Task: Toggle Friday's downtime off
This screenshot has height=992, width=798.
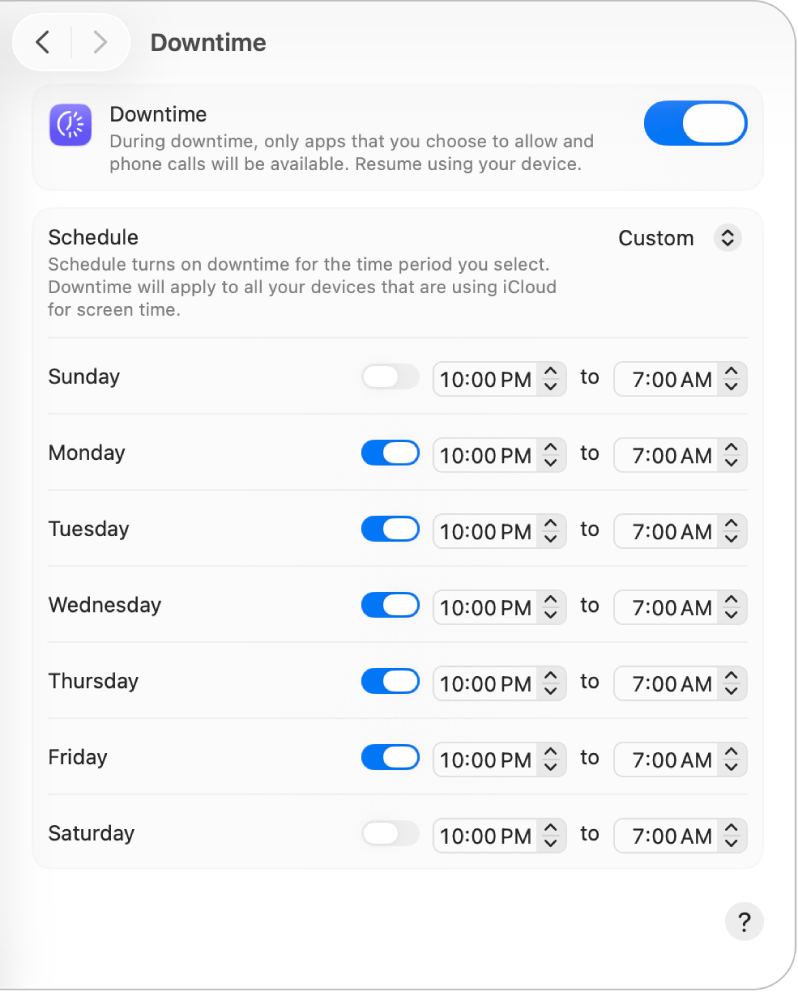Action: tap(390, 757)
